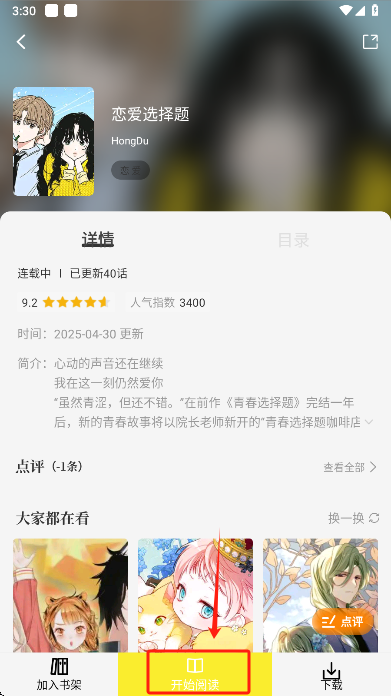Tap 加入书架 to add to bookshelf
Image resolution: width=391 pixels, height=696 pixels.
59,674
